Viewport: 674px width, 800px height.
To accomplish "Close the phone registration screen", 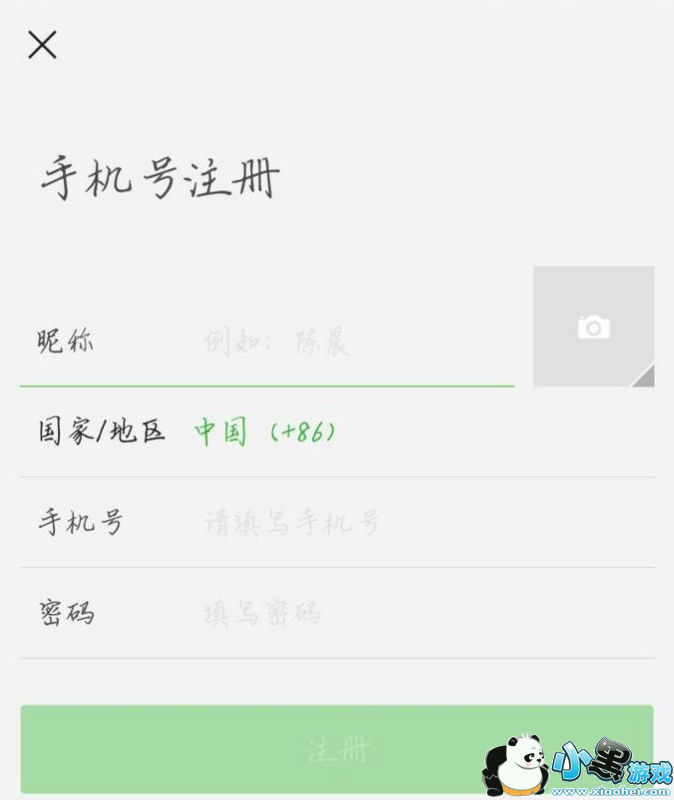I will coord(42,45).
